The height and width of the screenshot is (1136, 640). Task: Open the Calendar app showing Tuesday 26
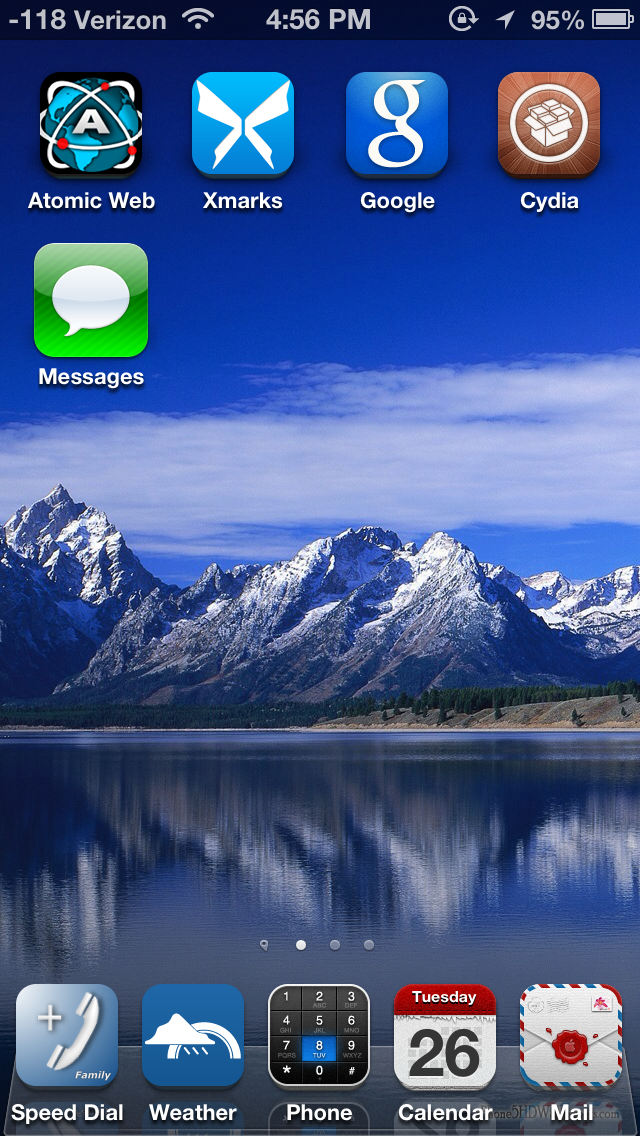point(445,1036)
